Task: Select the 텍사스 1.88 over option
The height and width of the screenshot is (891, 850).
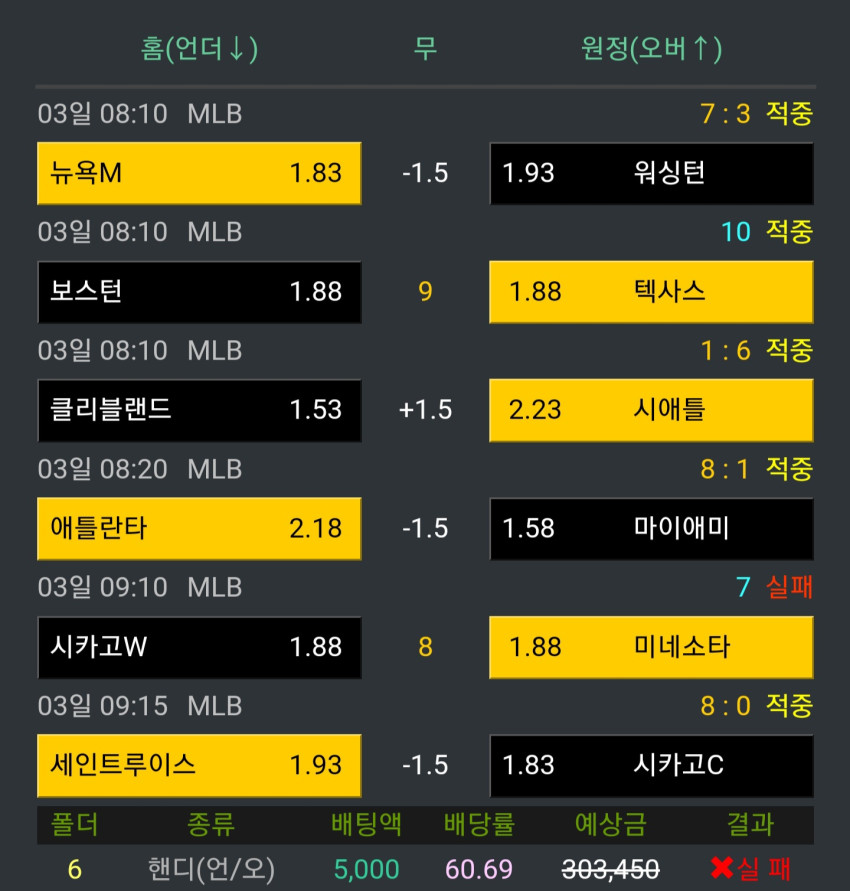Action: tap(651, 292)
